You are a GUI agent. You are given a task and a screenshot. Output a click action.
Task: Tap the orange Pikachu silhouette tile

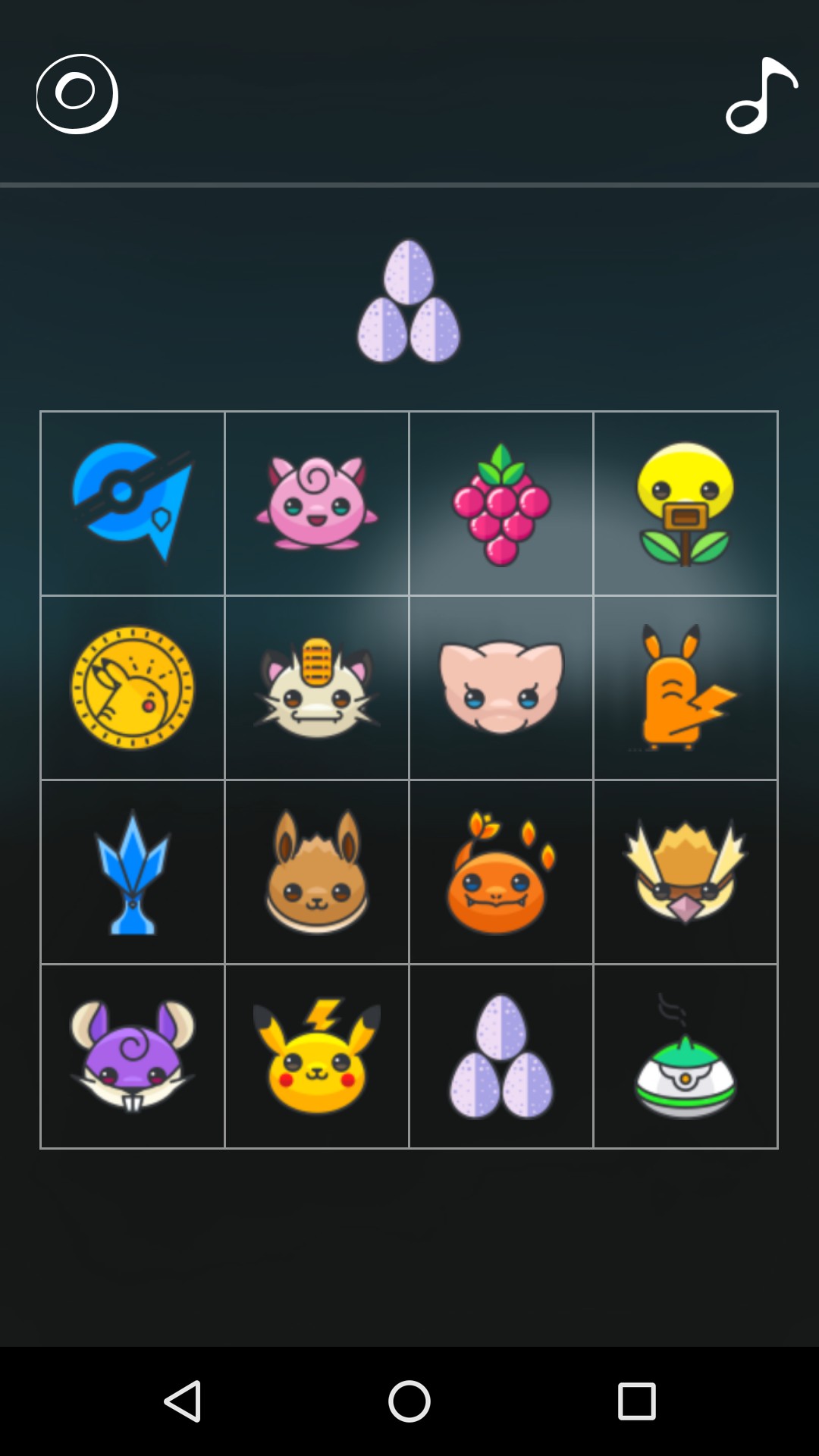click(686, 688)
